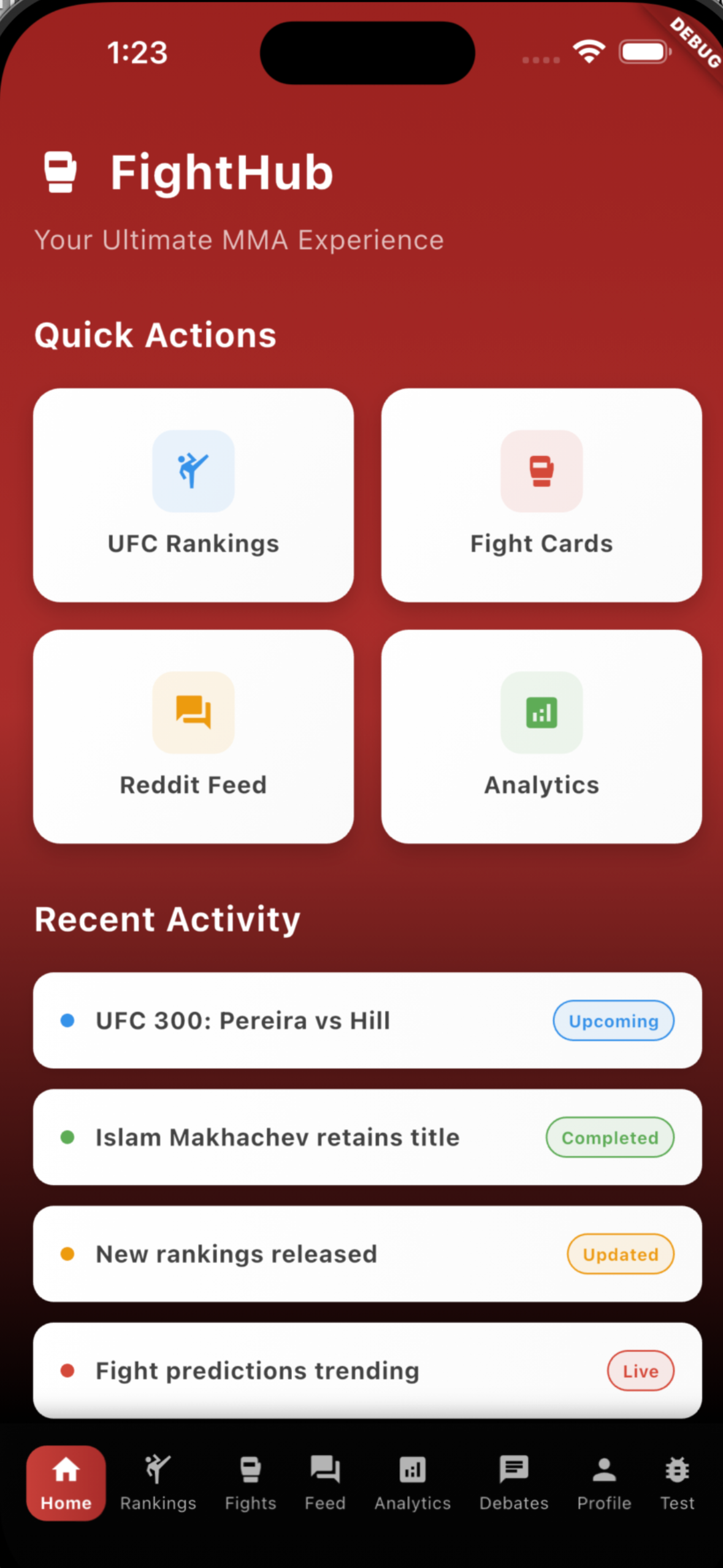
Task: Open the Fight Cards quick action
Action: point(541,495)
